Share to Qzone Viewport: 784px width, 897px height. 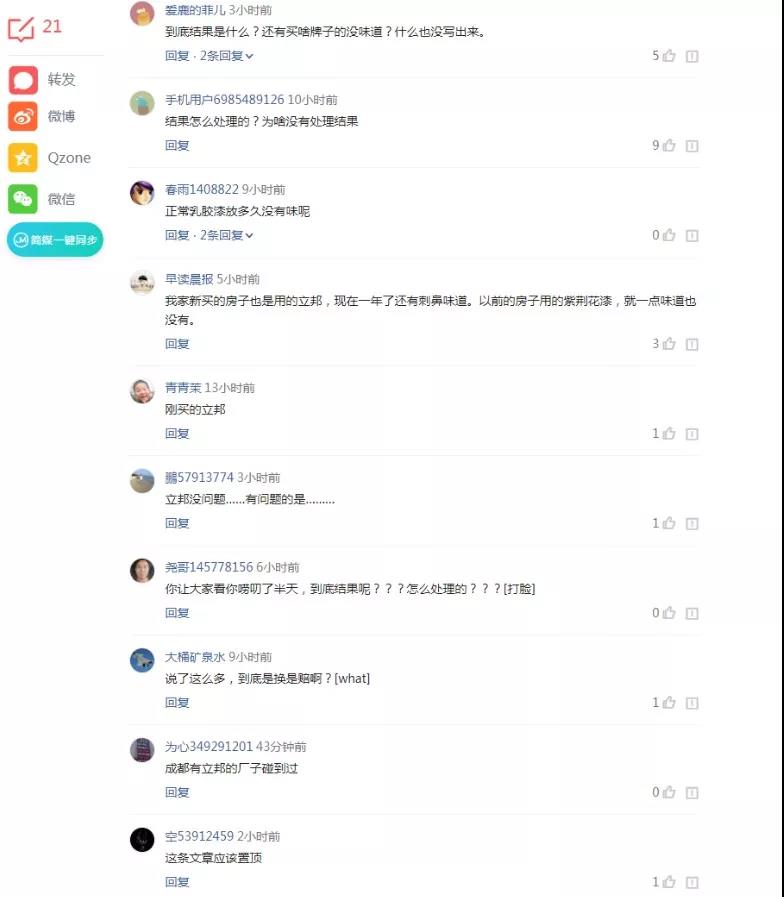click(x=48, y=158)
